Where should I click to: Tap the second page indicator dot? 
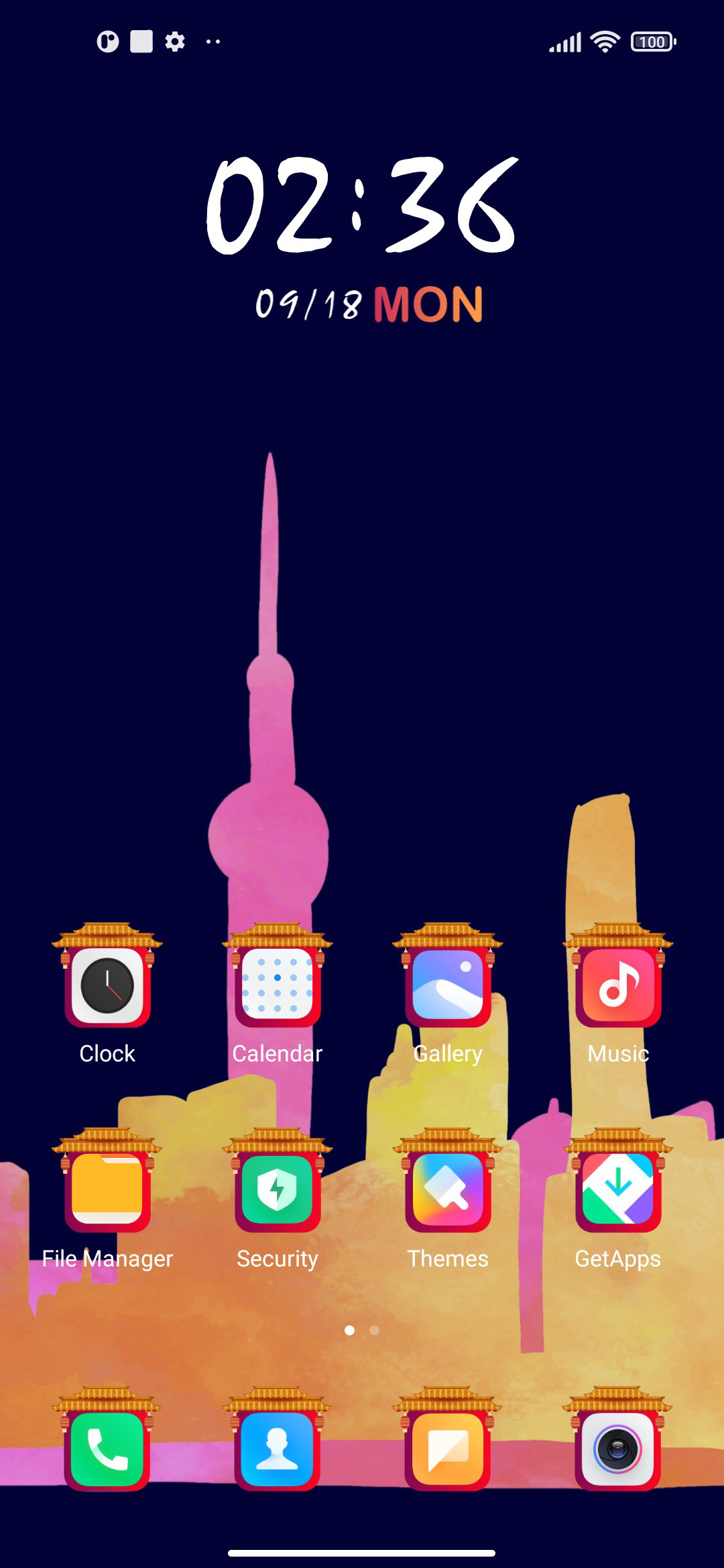tap(375, 1330)
